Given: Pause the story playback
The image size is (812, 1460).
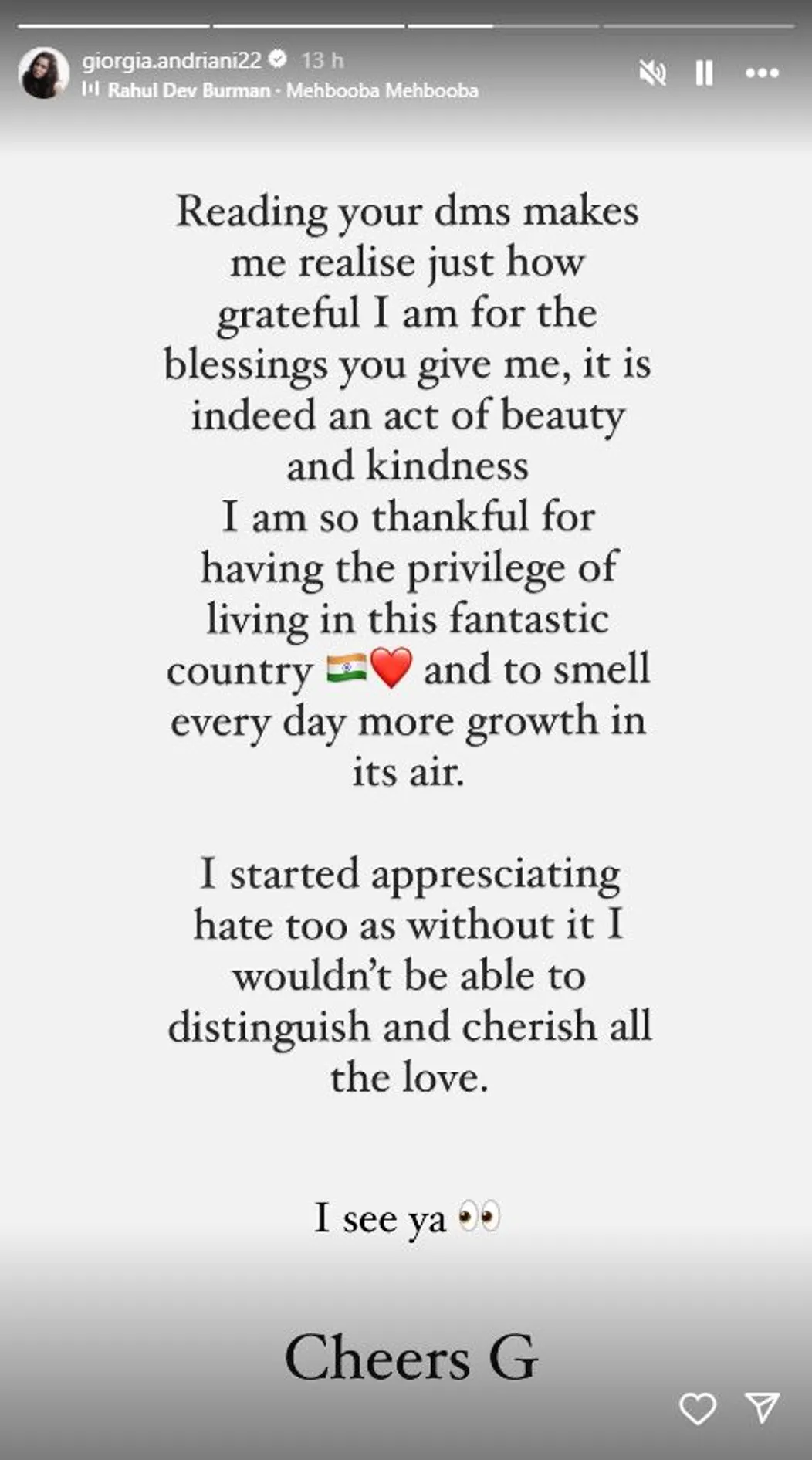Looking at the screenshot, I should coord(704,73).
